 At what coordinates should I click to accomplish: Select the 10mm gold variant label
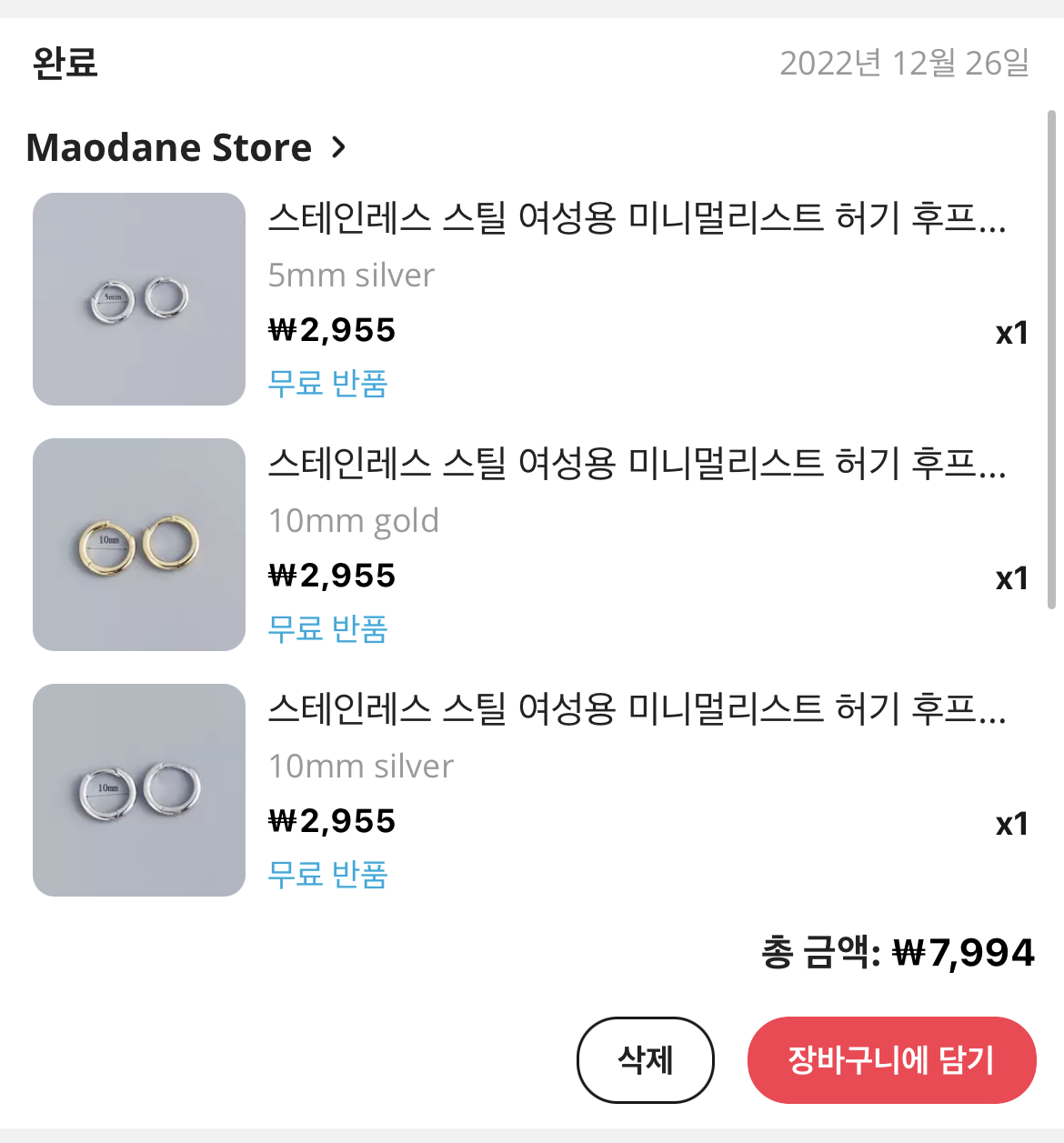click(356, 521)
